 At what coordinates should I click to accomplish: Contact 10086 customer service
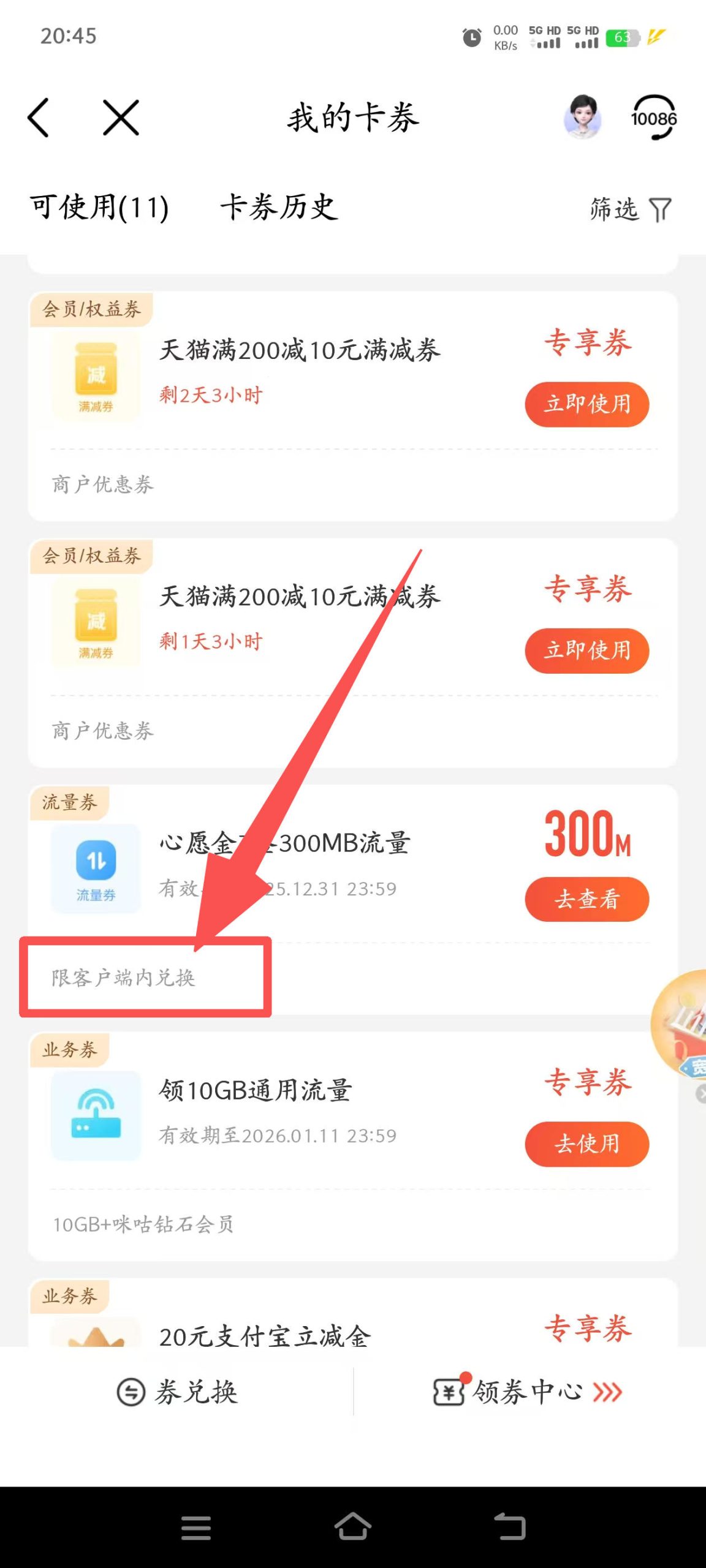[653, 118]
